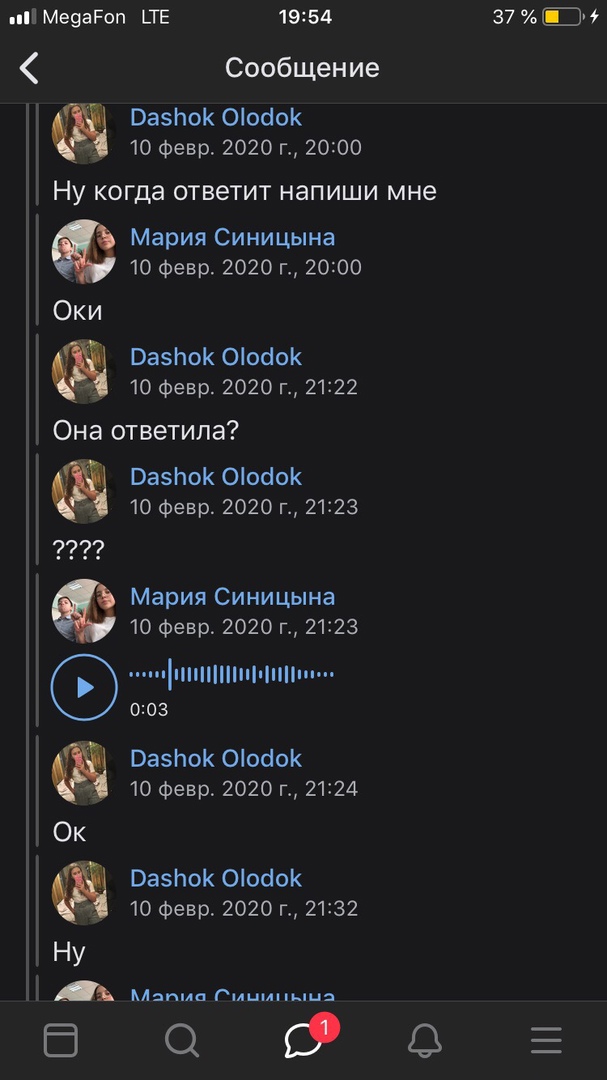This screenshot has height=1080, width=607.
Task: Switch to the search tab
Action: 182,1040
